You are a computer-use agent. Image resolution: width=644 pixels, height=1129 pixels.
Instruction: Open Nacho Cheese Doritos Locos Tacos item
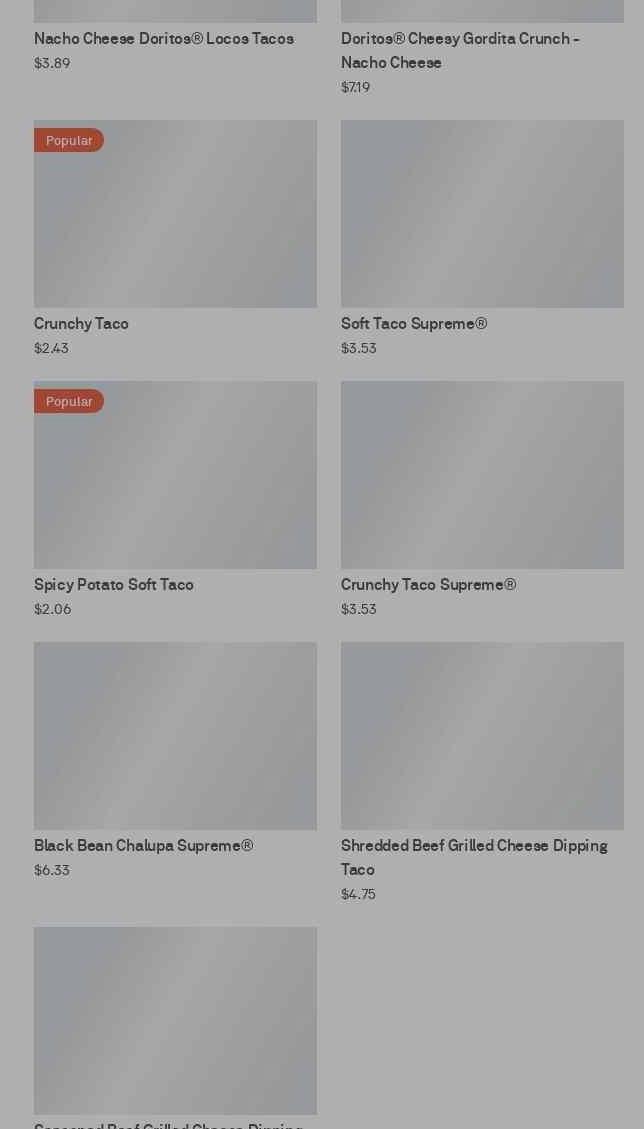(164, 38)
